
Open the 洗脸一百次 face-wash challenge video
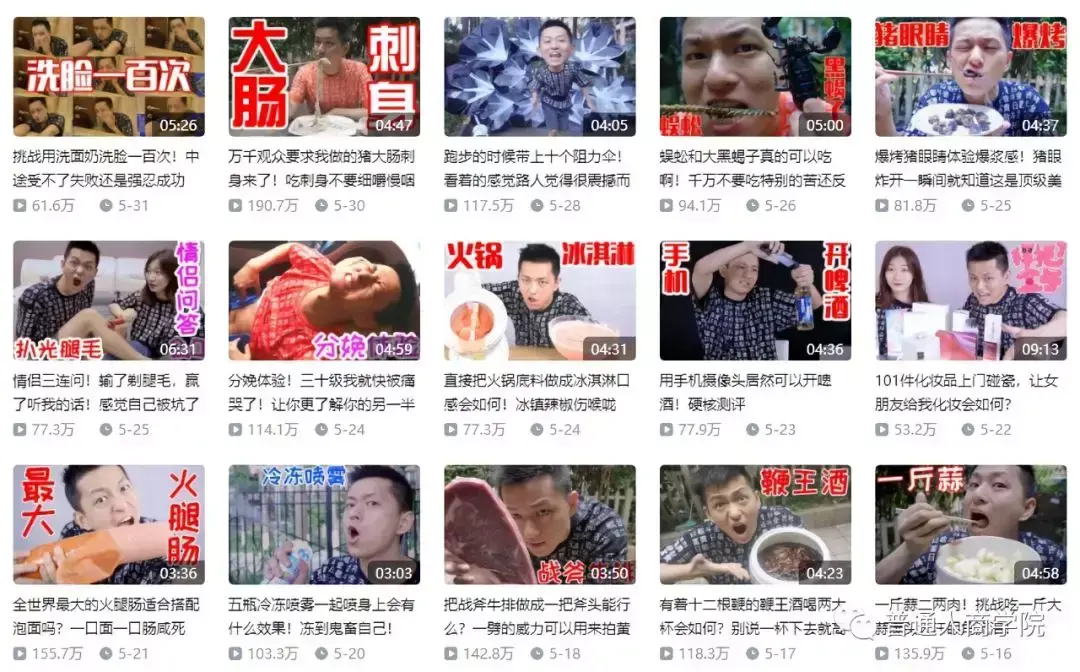pyautogui.click(x=108, y=77)
